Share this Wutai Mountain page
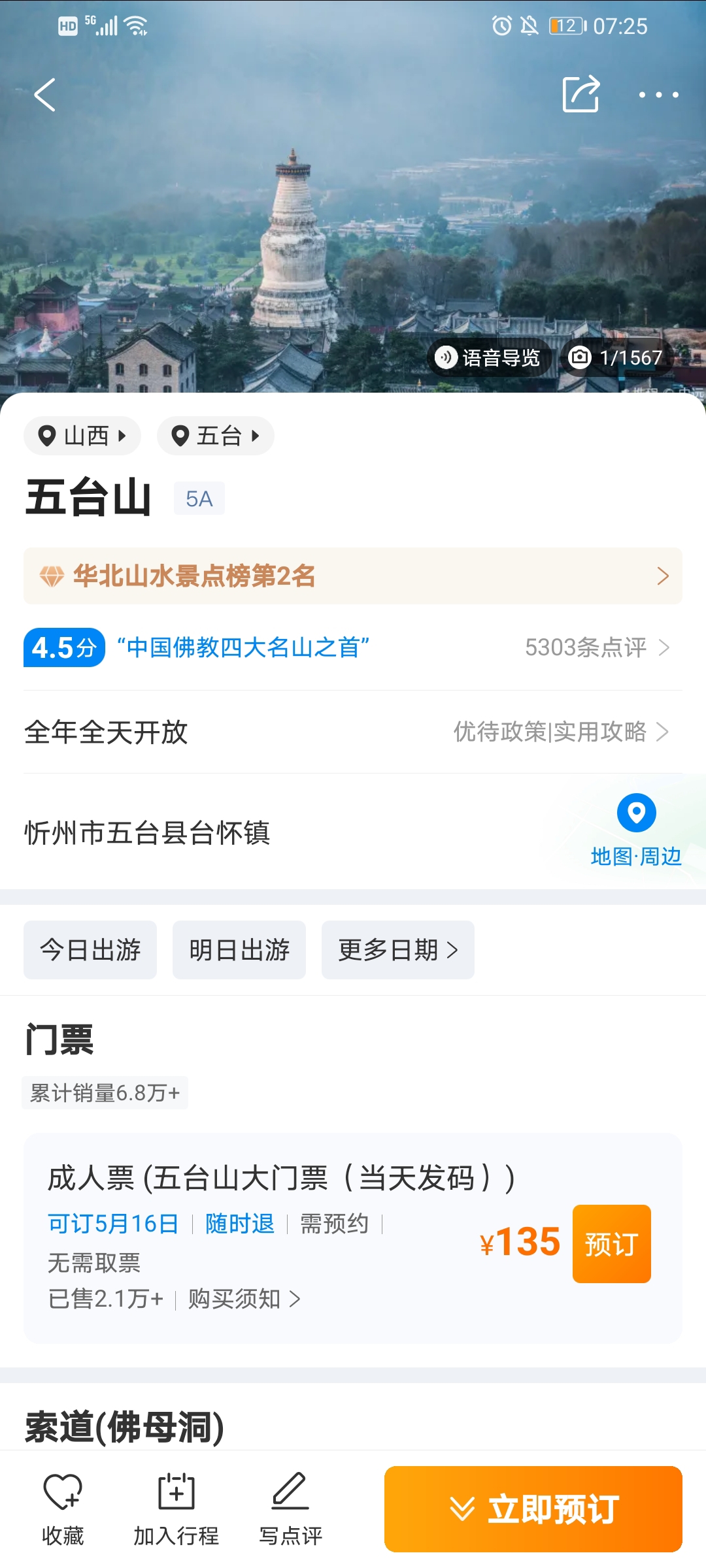 point(581,94)
